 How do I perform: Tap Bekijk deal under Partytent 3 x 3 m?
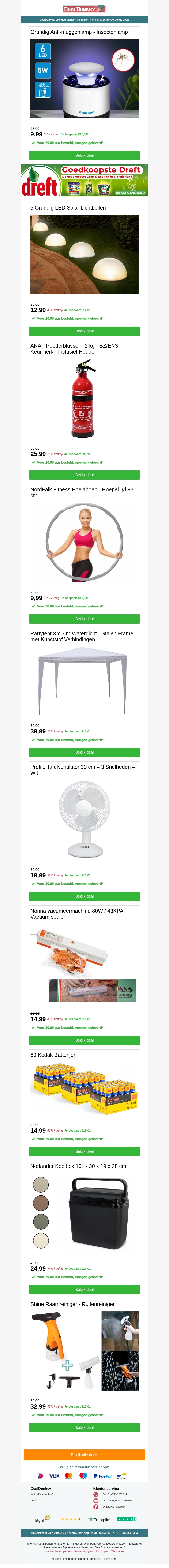pyautogui.click(x=84, y=752)
